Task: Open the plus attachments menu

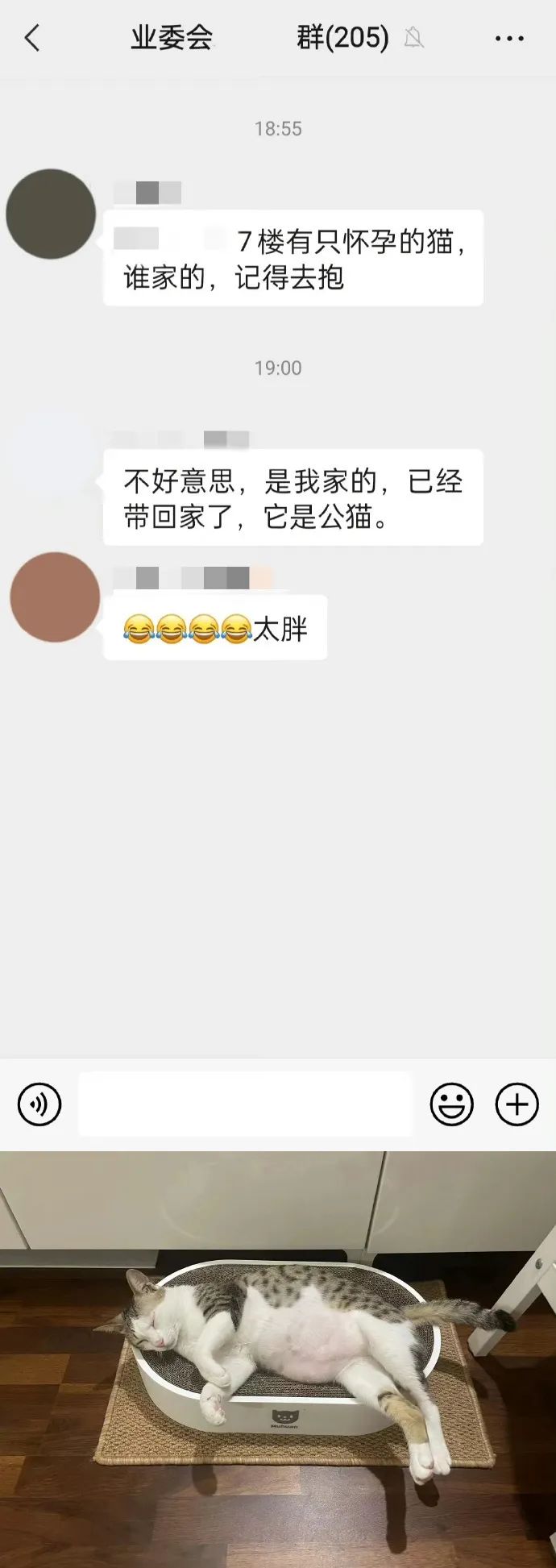Action: (517, 1104)
